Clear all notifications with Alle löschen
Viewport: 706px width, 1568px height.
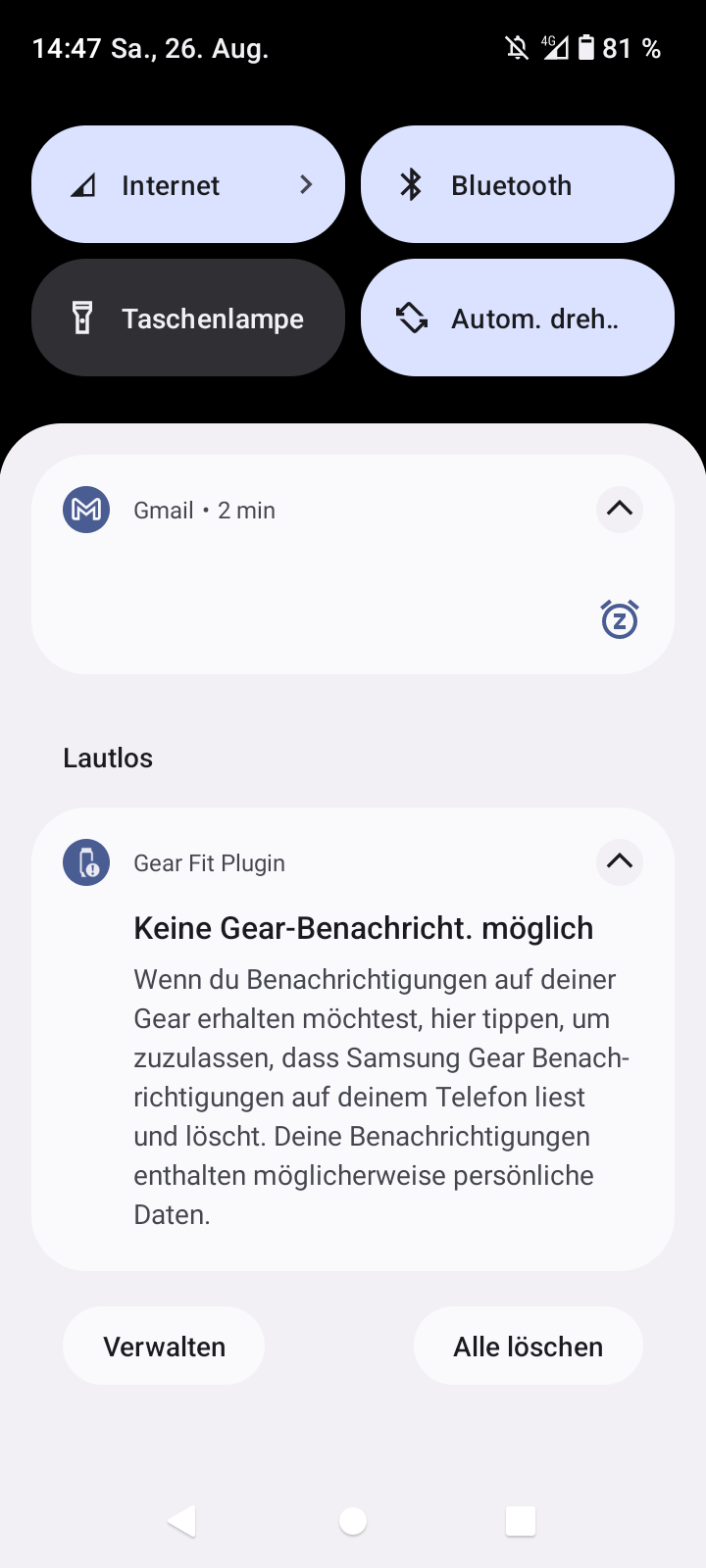[x=528, y=1346]
